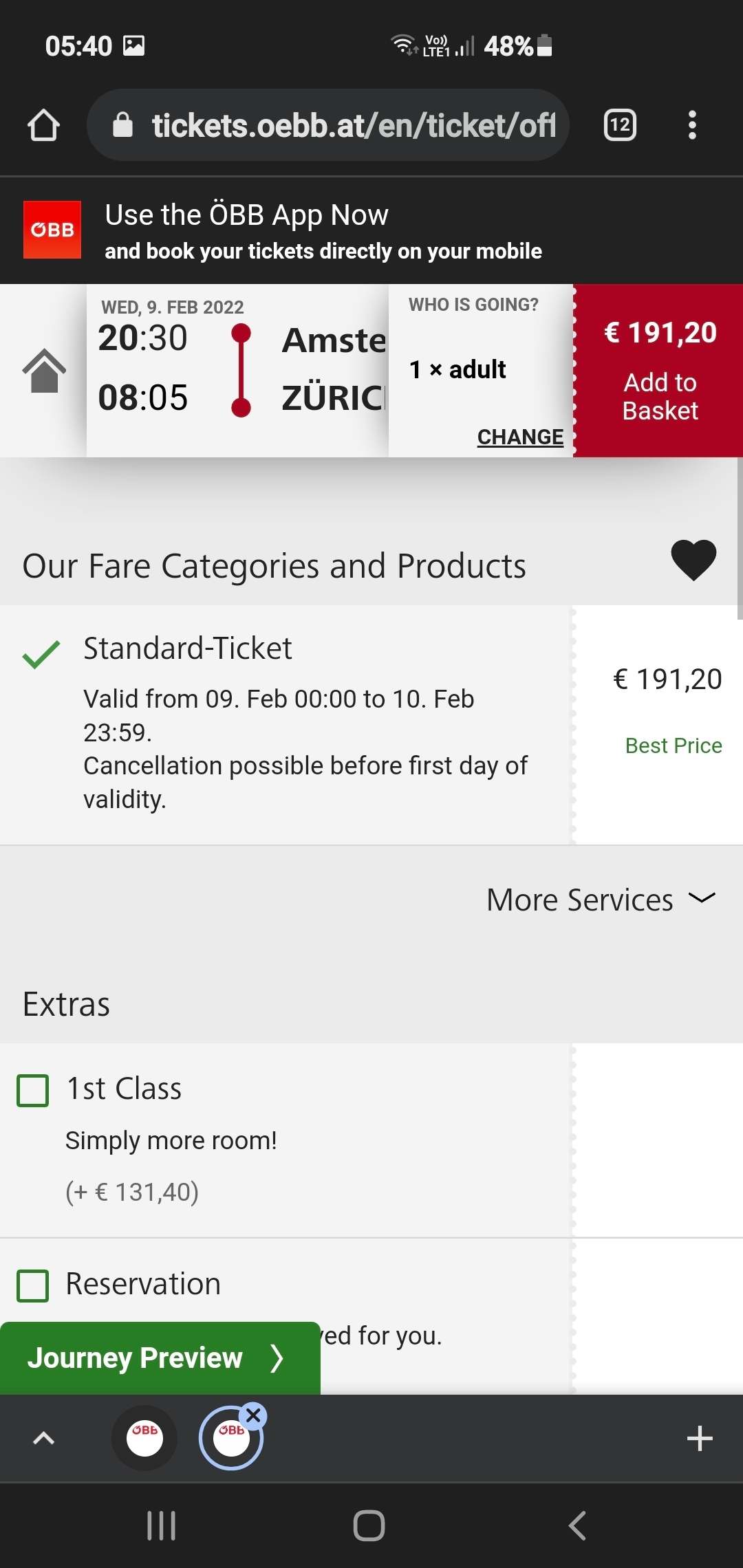Image resolution: width=743 pixels, height=1568 pixels.
Task: Save connection with the heart icon
Action: click(x=693, y=560)
